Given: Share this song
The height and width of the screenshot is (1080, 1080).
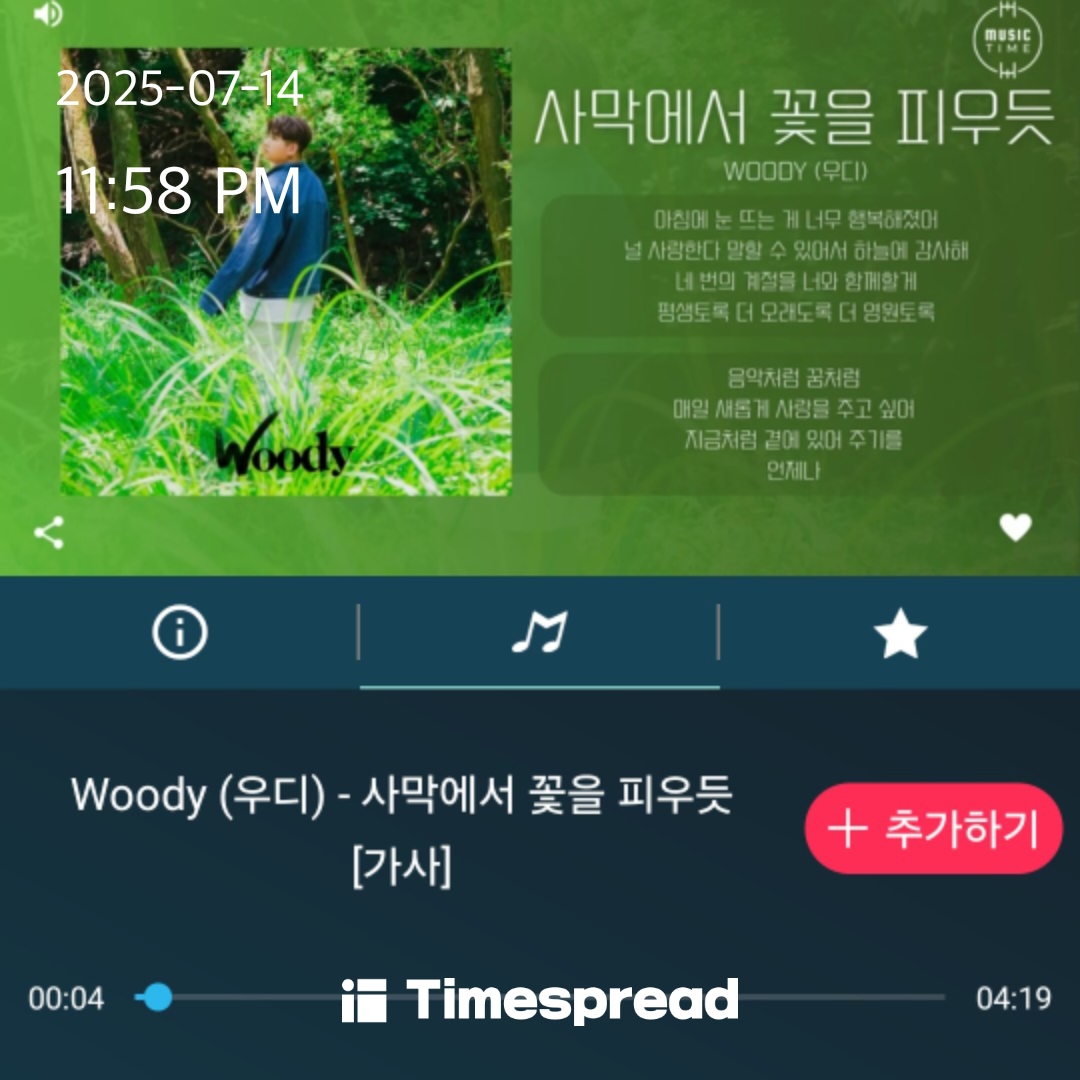Looking at the screenshot, I should coord(48,532).
